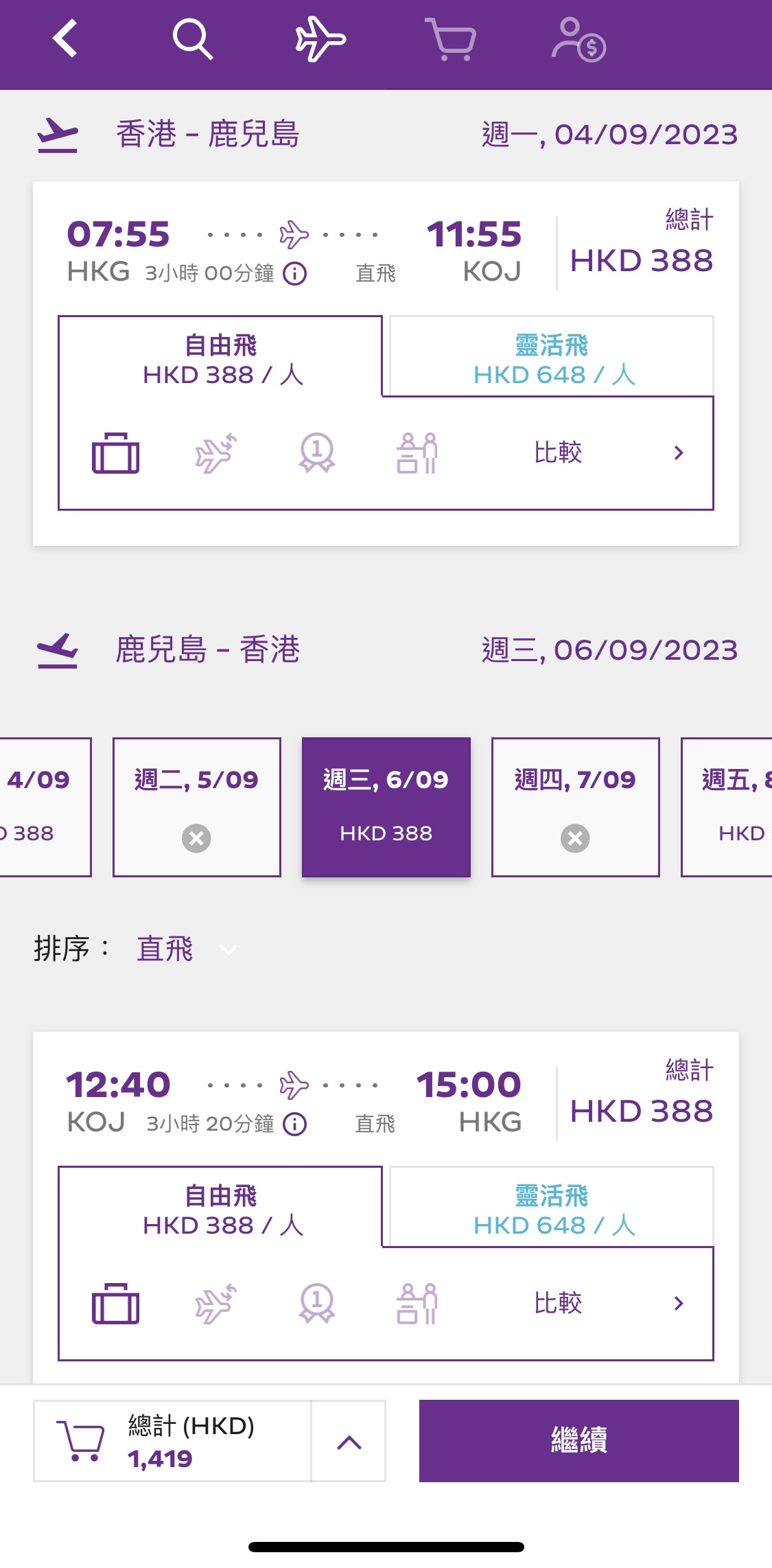Select 靈活飛 HKD 648 on the 12:40 flight

[552, 1209]
